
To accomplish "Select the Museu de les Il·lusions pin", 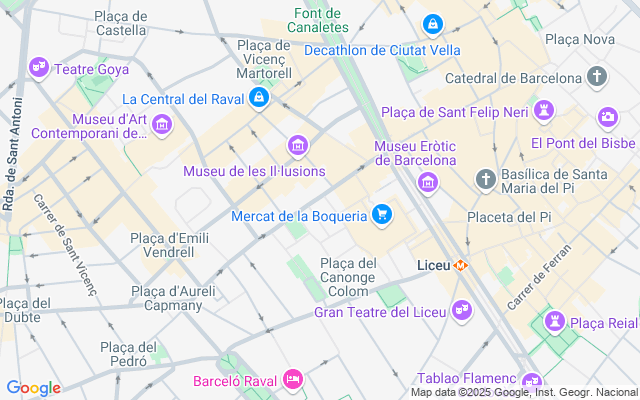I will [x=296, y=148].
